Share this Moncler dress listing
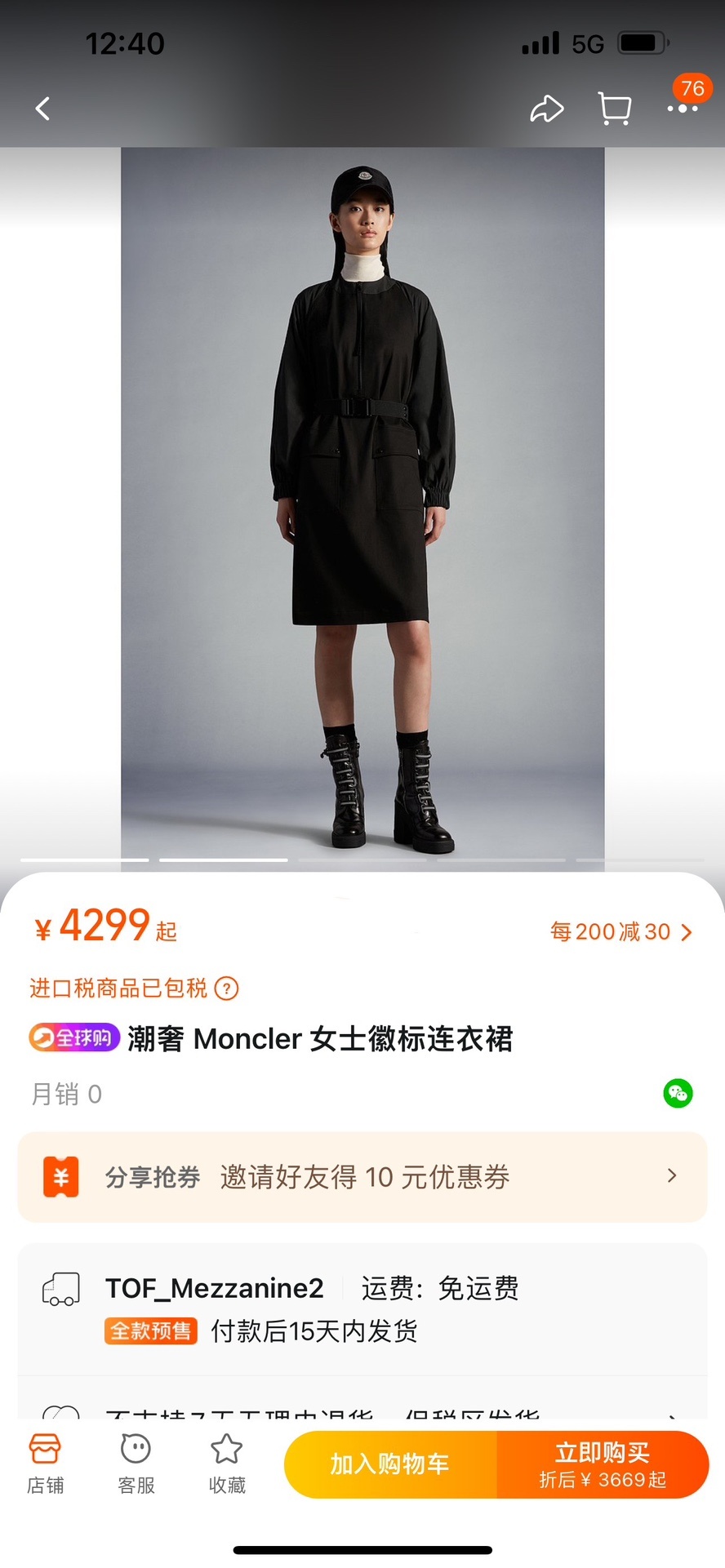Viewport: 725px width, 1568px height. [x=546, y=109]
